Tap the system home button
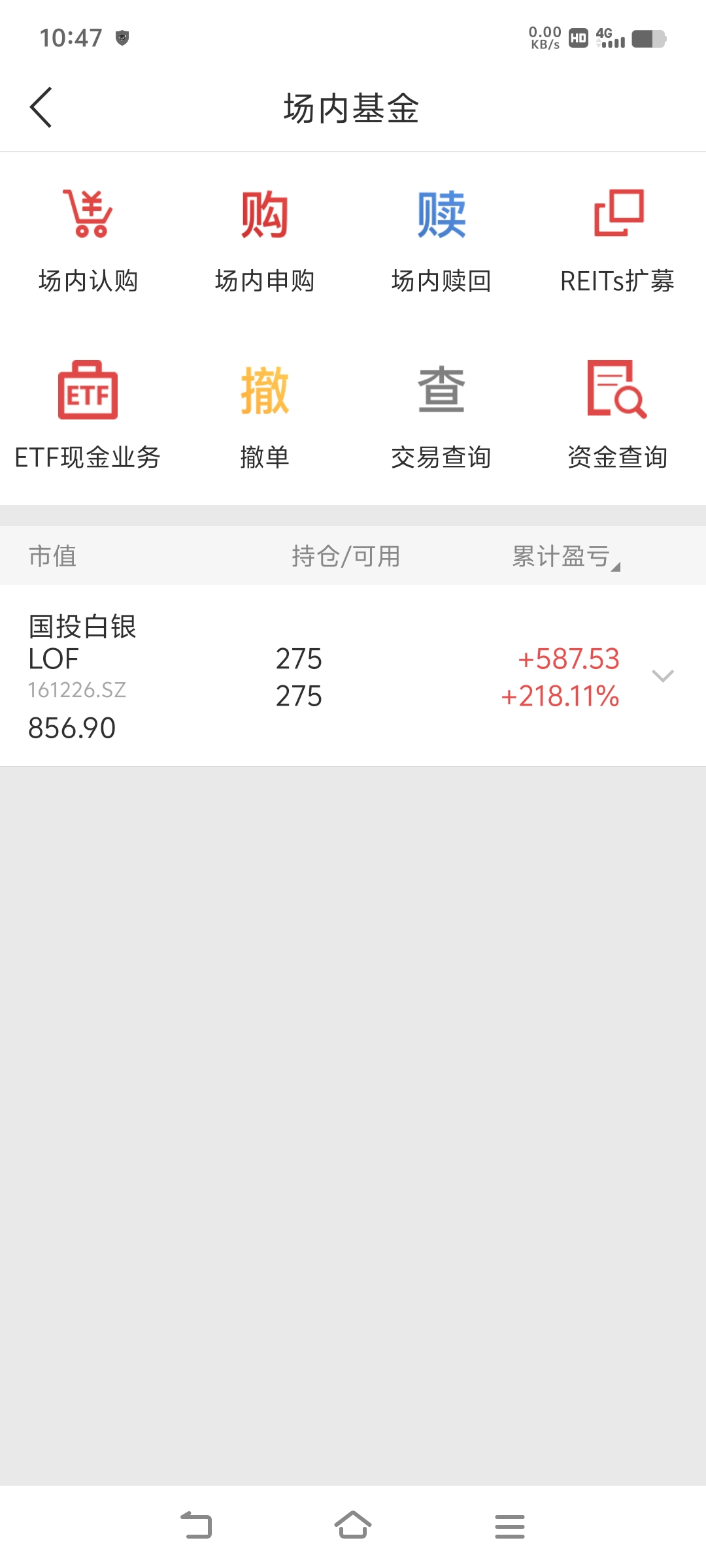Viewport: 706px width, 1568px height. tap(353, 1526)
